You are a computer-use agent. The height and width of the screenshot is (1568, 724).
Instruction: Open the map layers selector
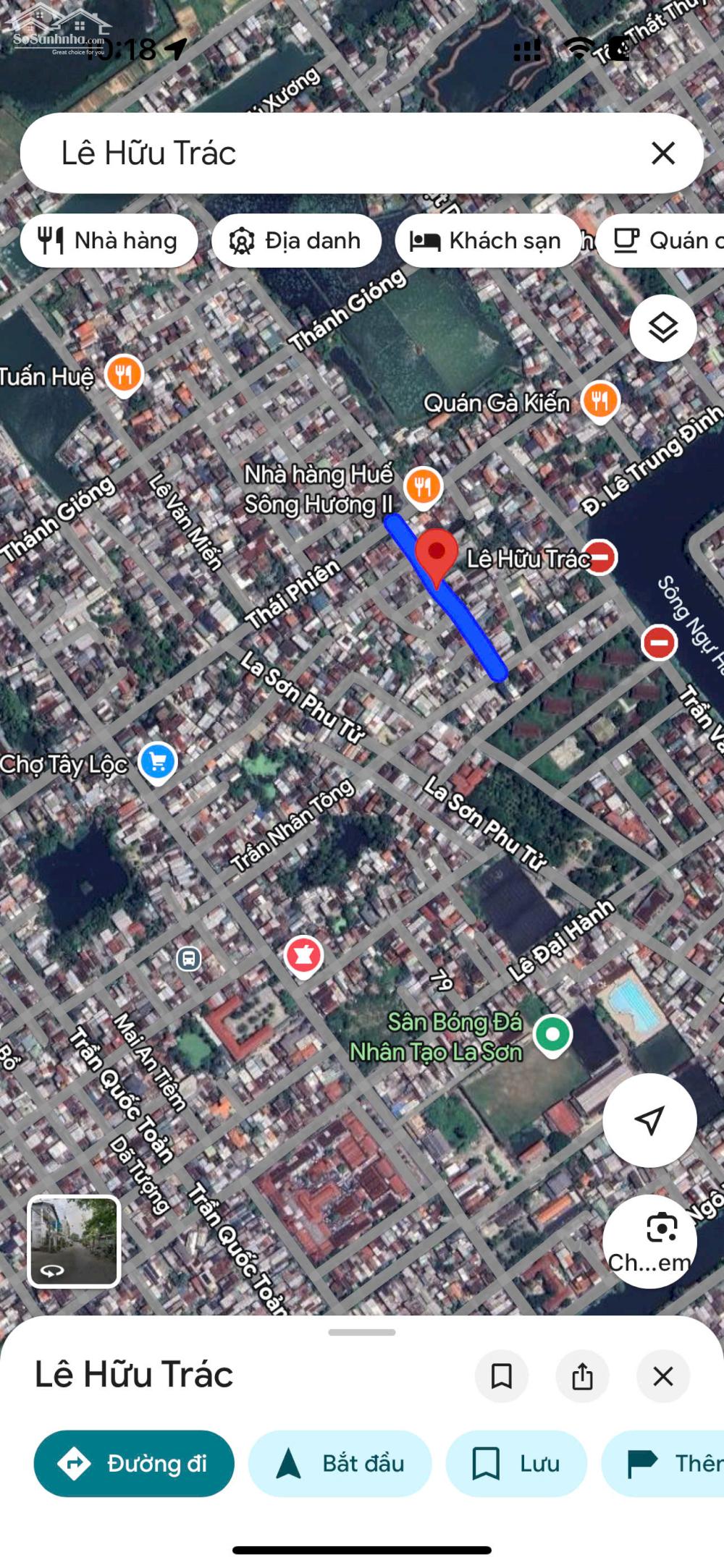pos(662,329)
